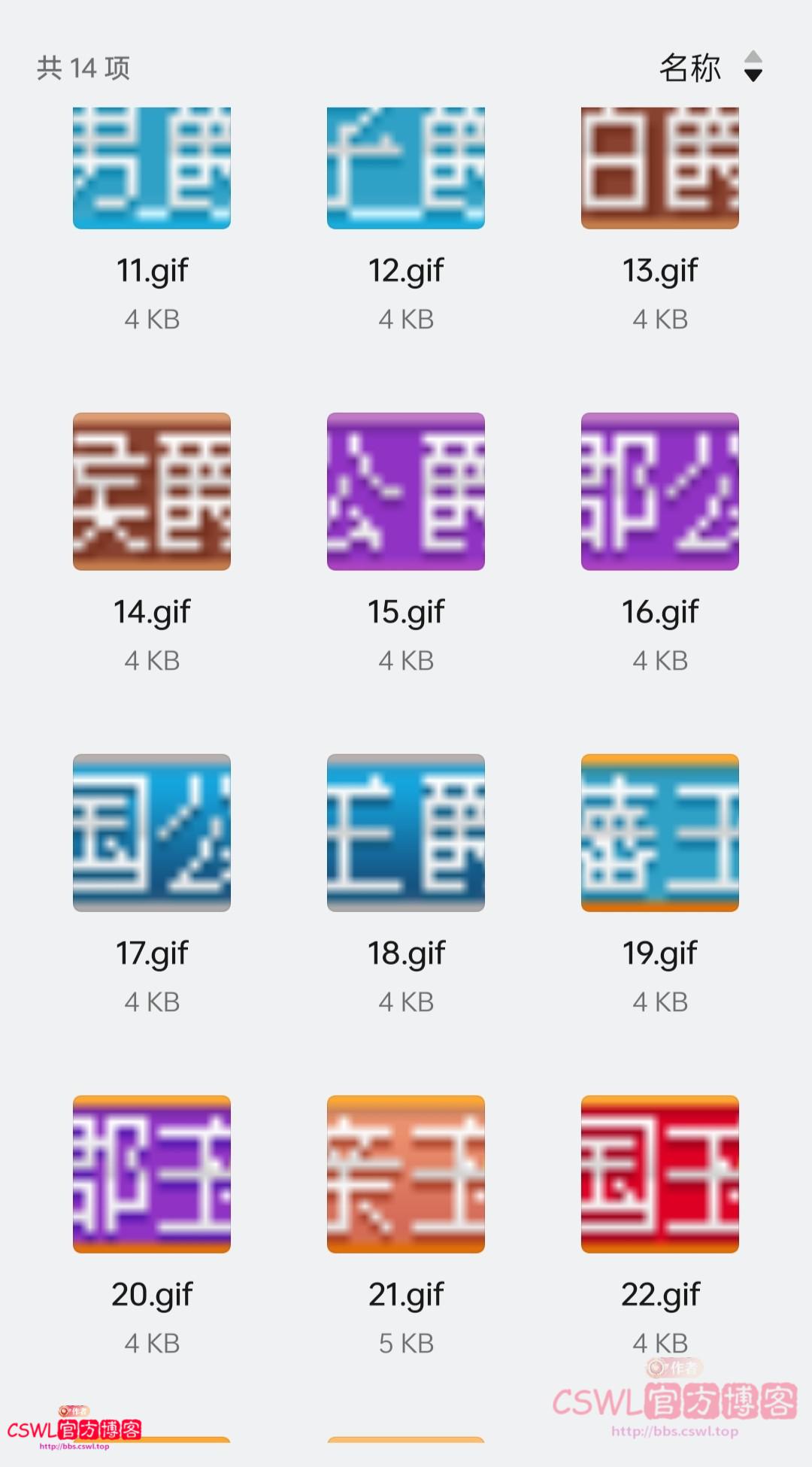Open file 12.gif
Screen dimensions: 812x1467
point(406,168)
